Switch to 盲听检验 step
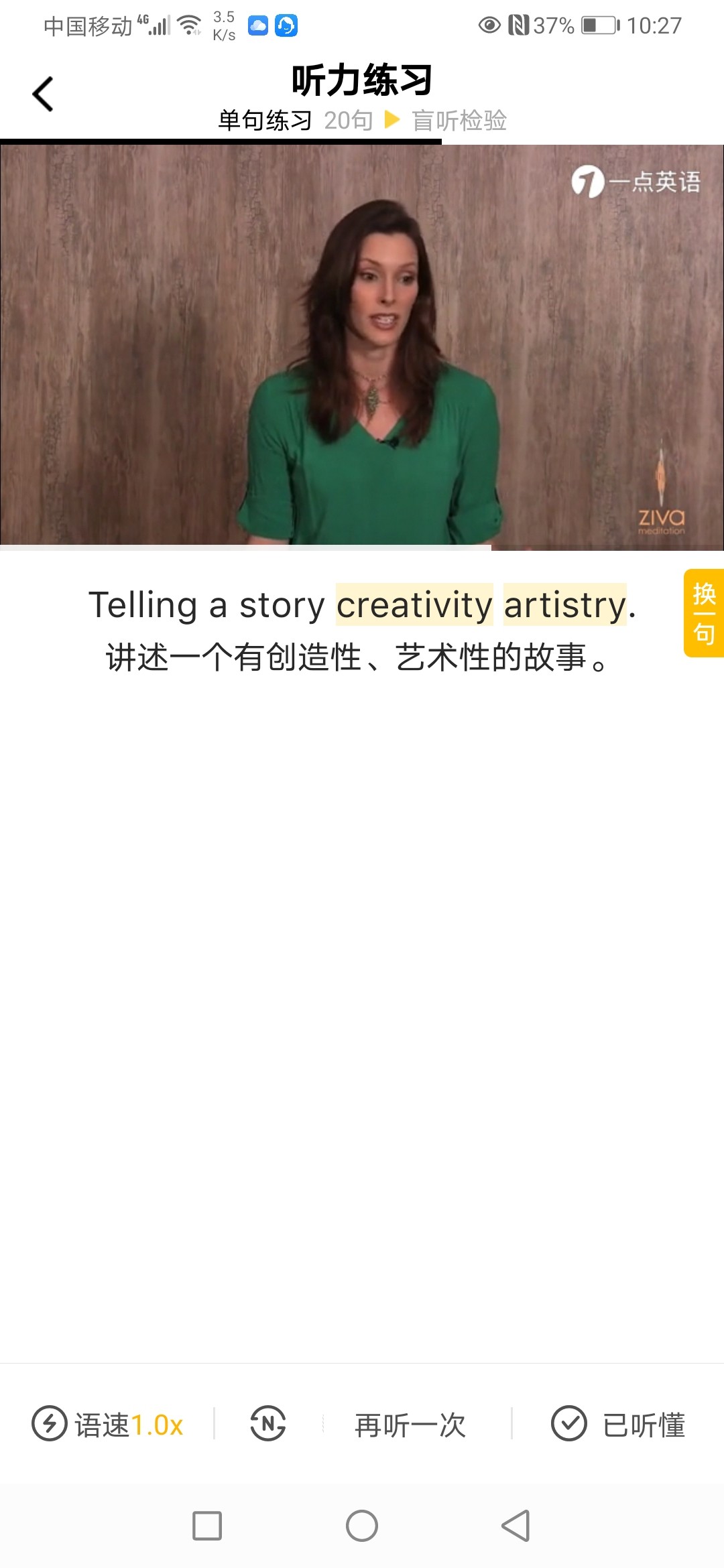 click(459, 121)
